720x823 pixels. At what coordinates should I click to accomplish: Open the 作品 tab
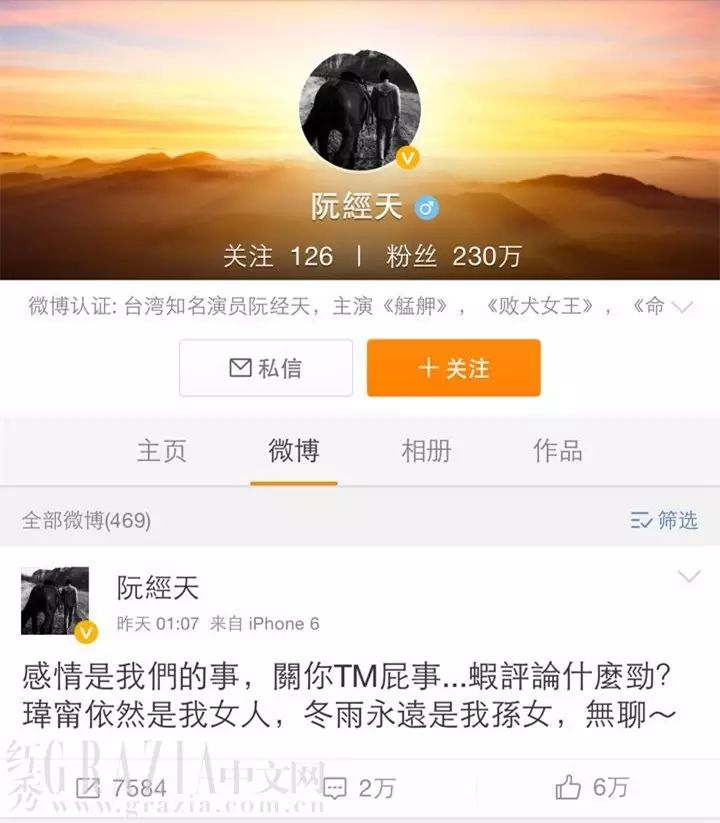pos(558,451)
